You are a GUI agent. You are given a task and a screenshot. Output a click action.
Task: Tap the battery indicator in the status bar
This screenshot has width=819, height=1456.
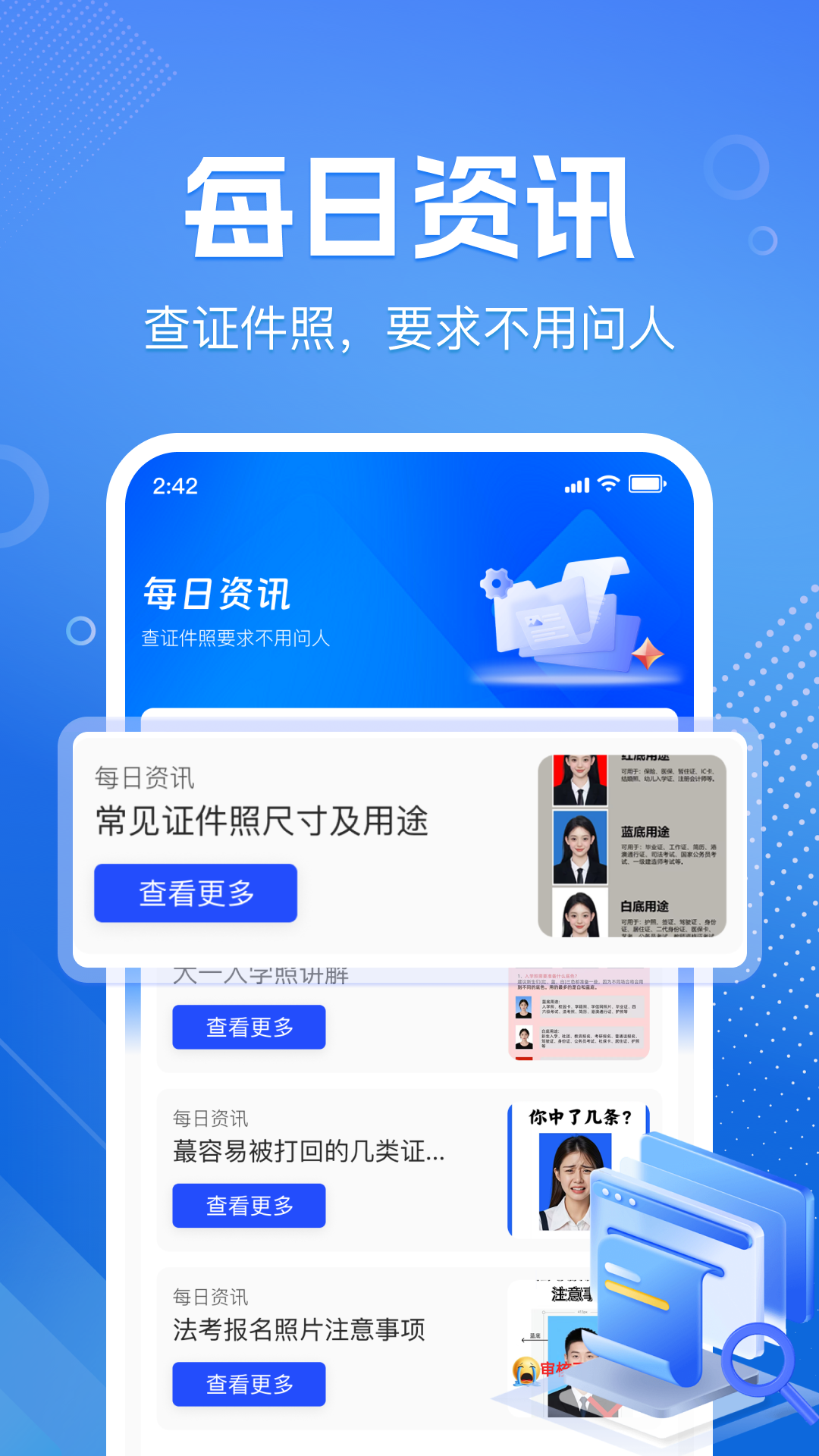click(645, 485)
